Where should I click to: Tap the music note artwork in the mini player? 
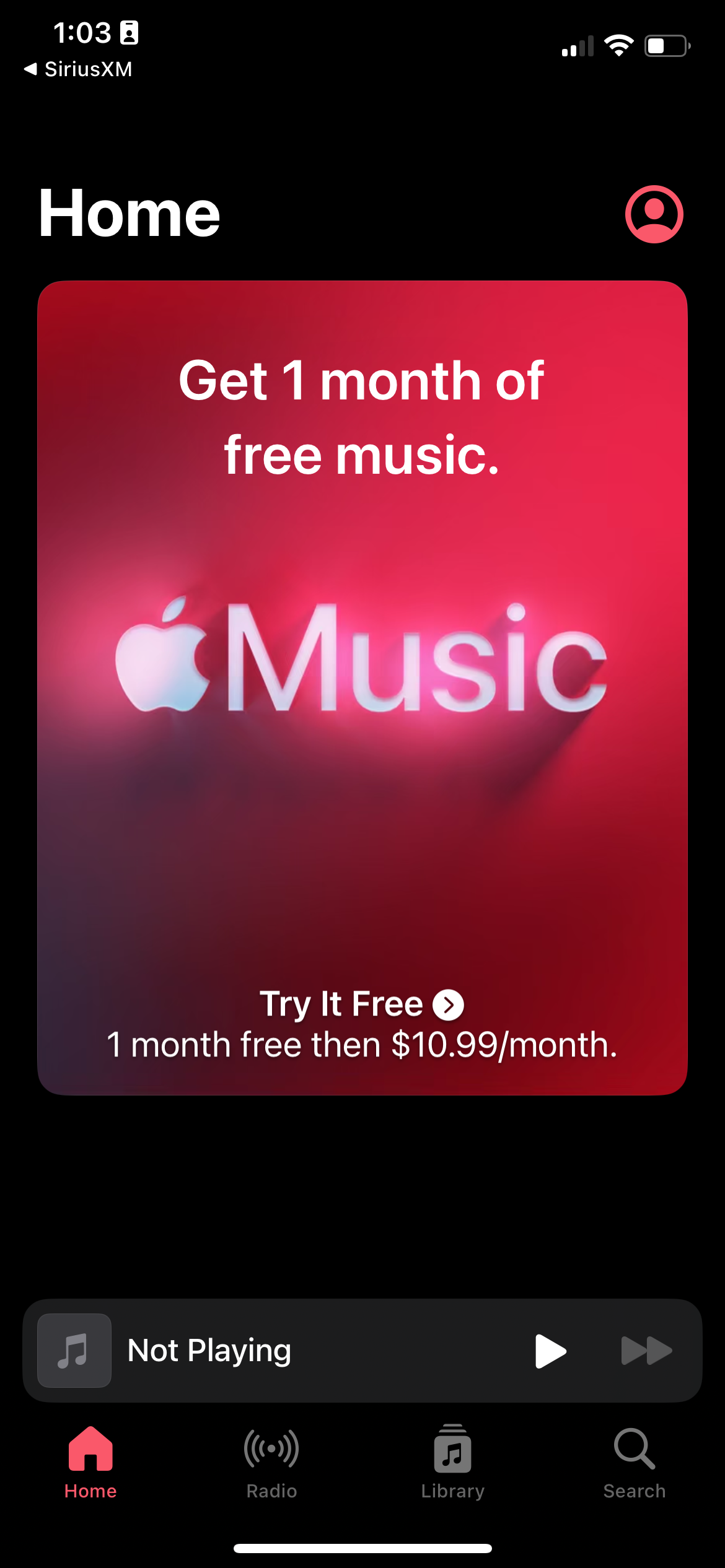pyautogui.click(x=73, y=1351)
